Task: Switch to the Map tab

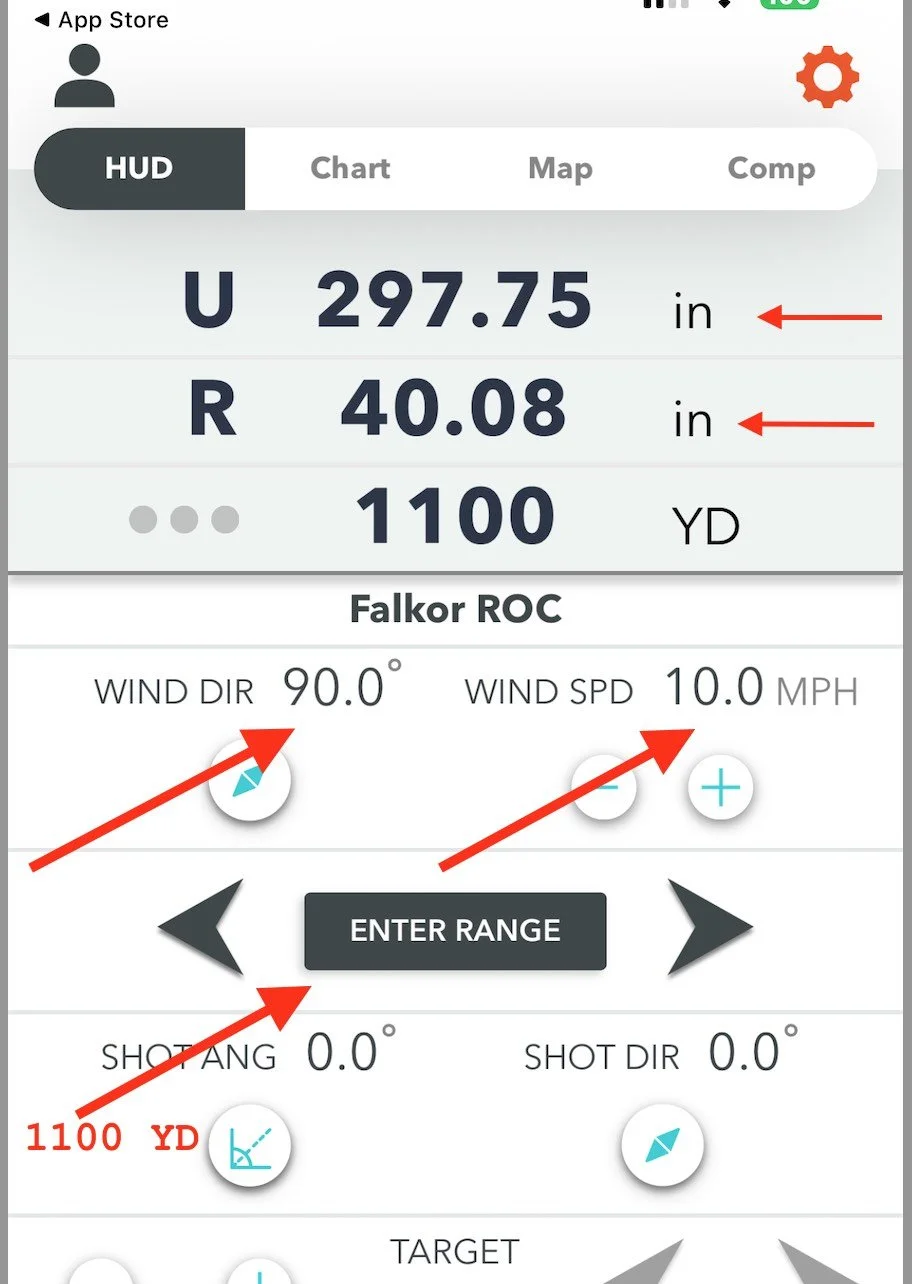Action: point(560,168)
